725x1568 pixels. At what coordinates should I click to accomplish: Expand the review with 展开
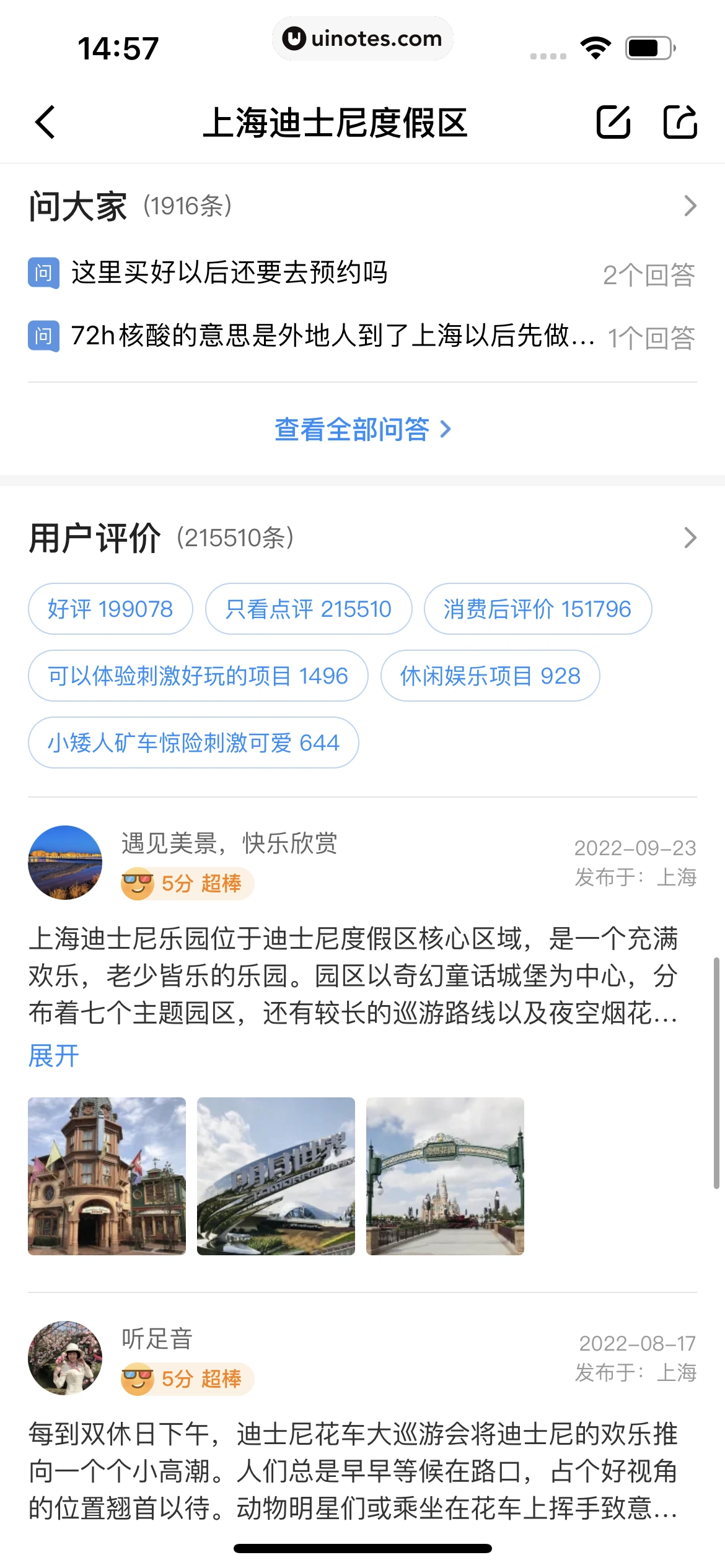coord(54,1056)
